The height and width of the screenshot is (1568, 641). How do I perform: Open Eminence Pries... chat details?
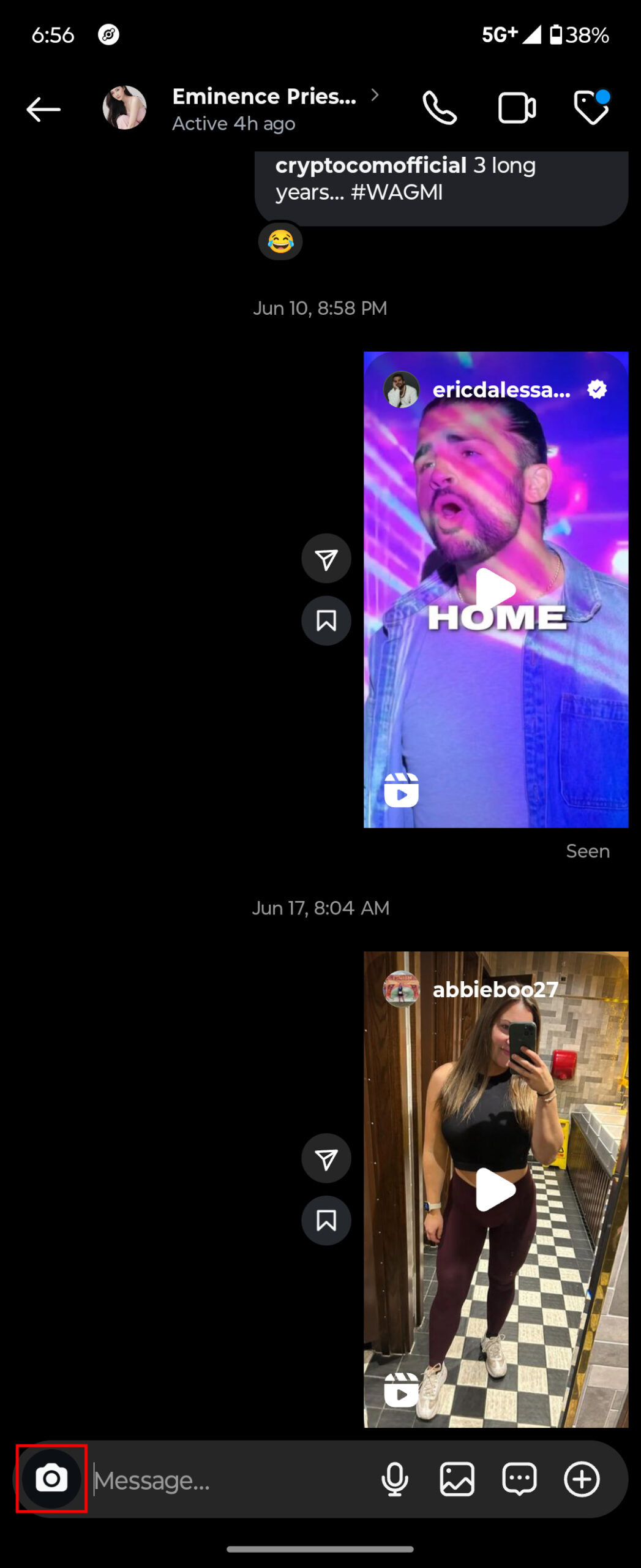(264, 108)
